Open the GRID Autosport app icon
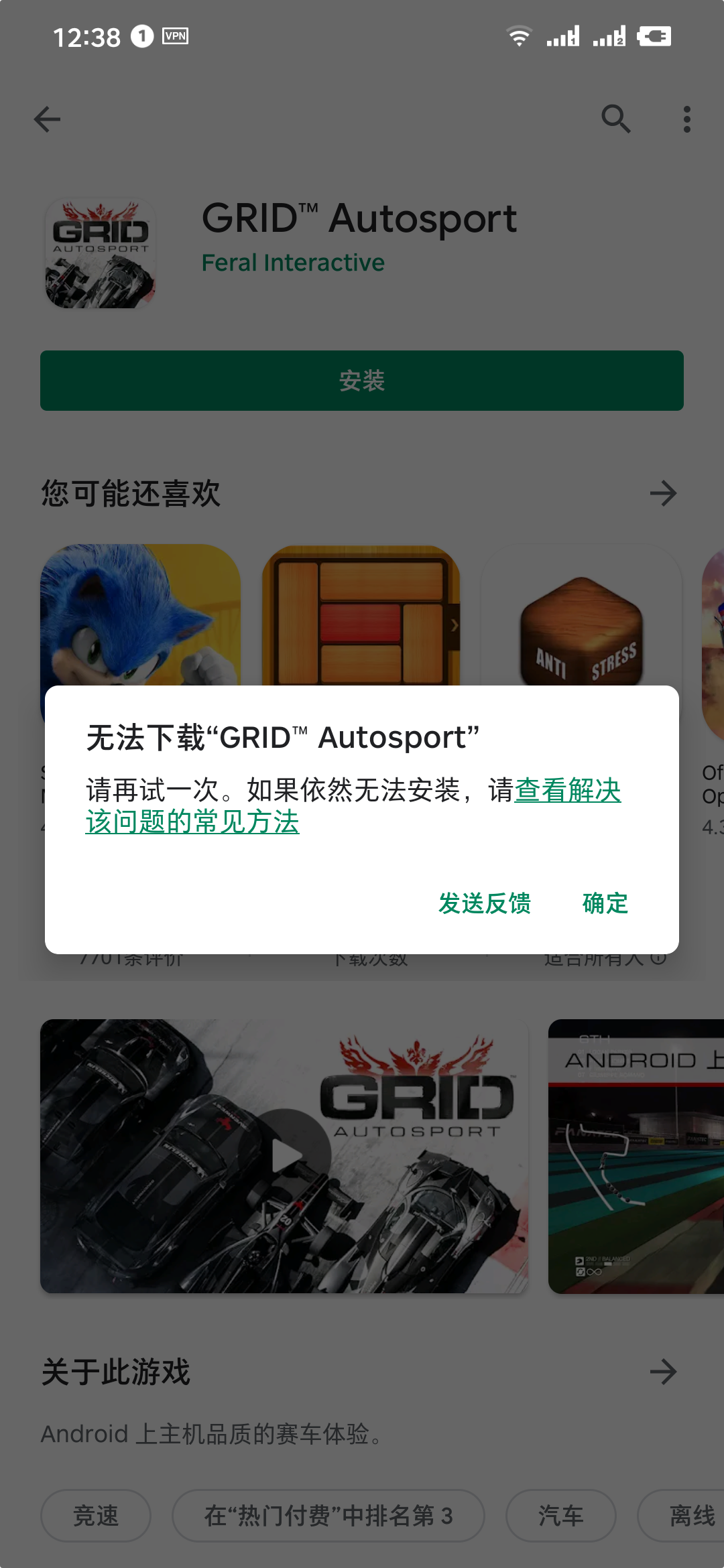724x1568 pixels. click(99, 253)
